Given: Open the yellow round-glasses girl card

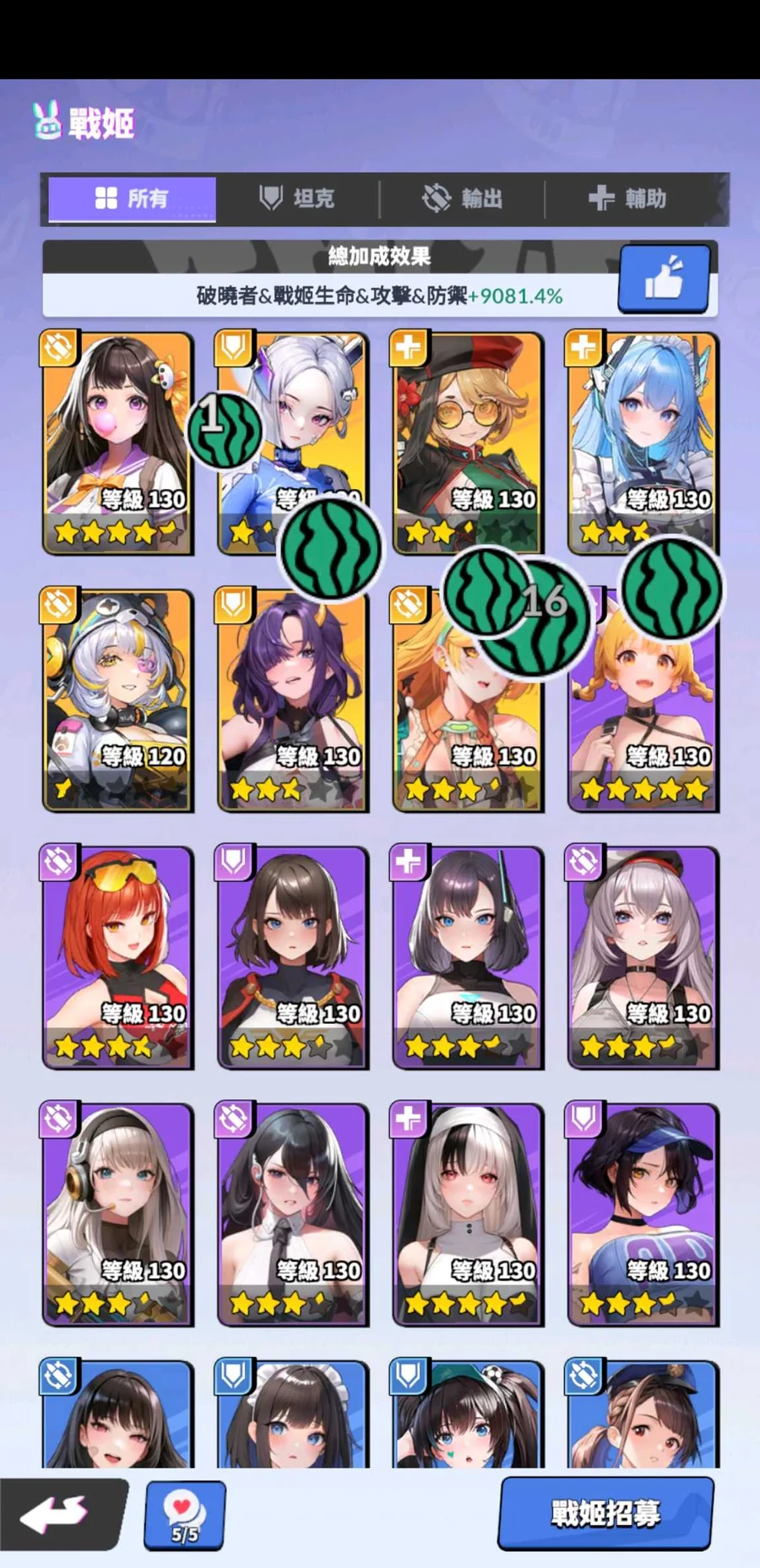Looking at the screenshot, I should [467, 443].
